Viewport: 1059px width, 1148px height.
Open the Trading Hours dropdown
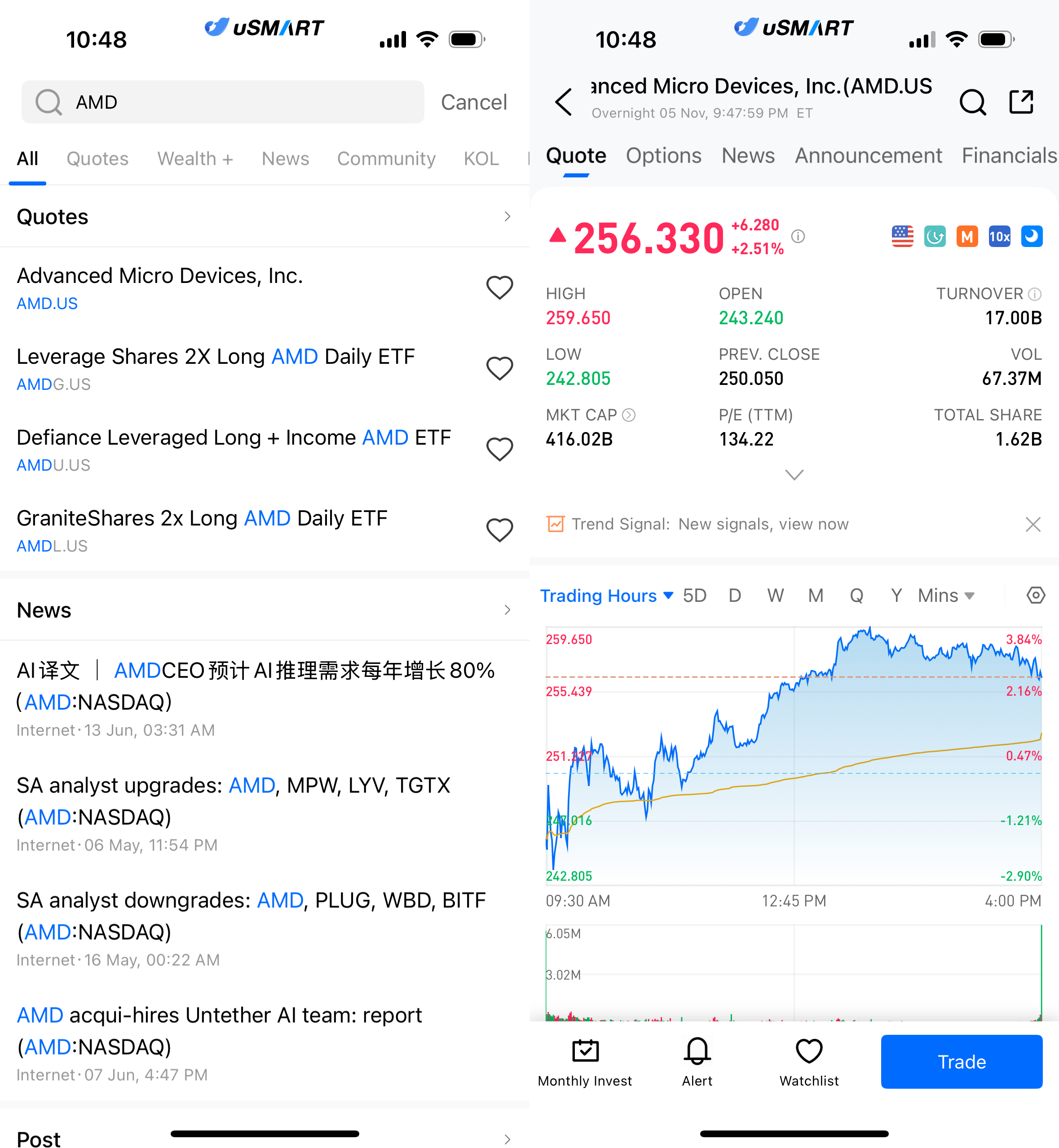pos(606,596)
